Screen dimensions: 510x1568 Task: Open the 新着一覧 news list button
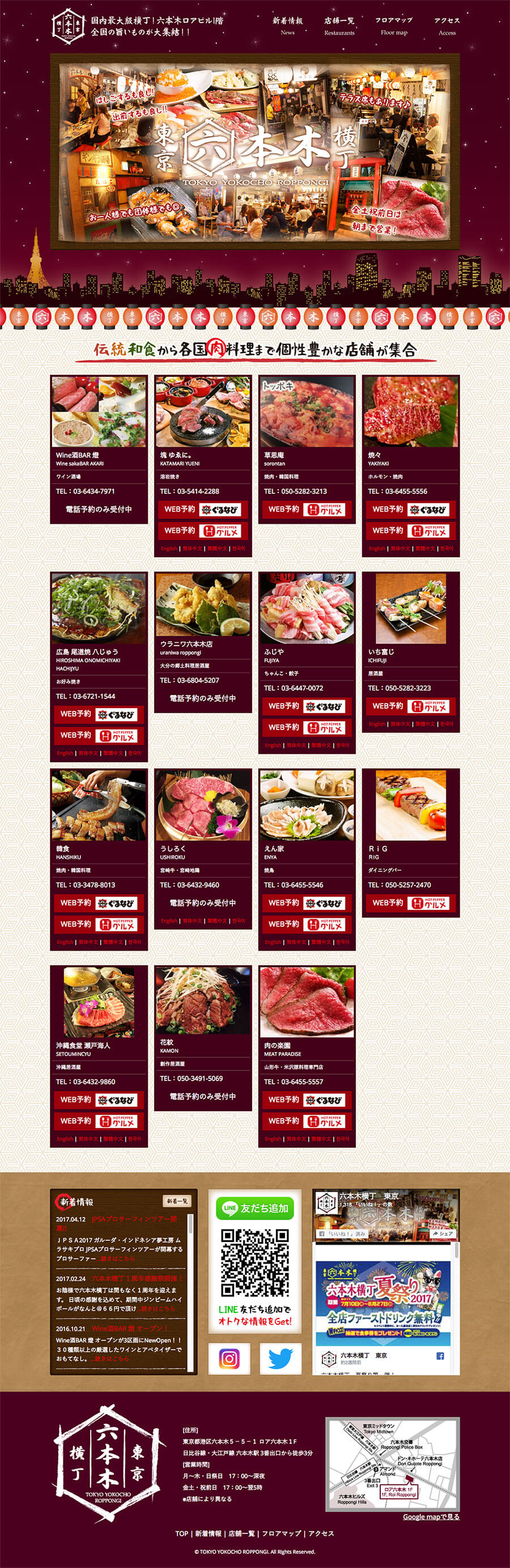[x=177, y=1201]
